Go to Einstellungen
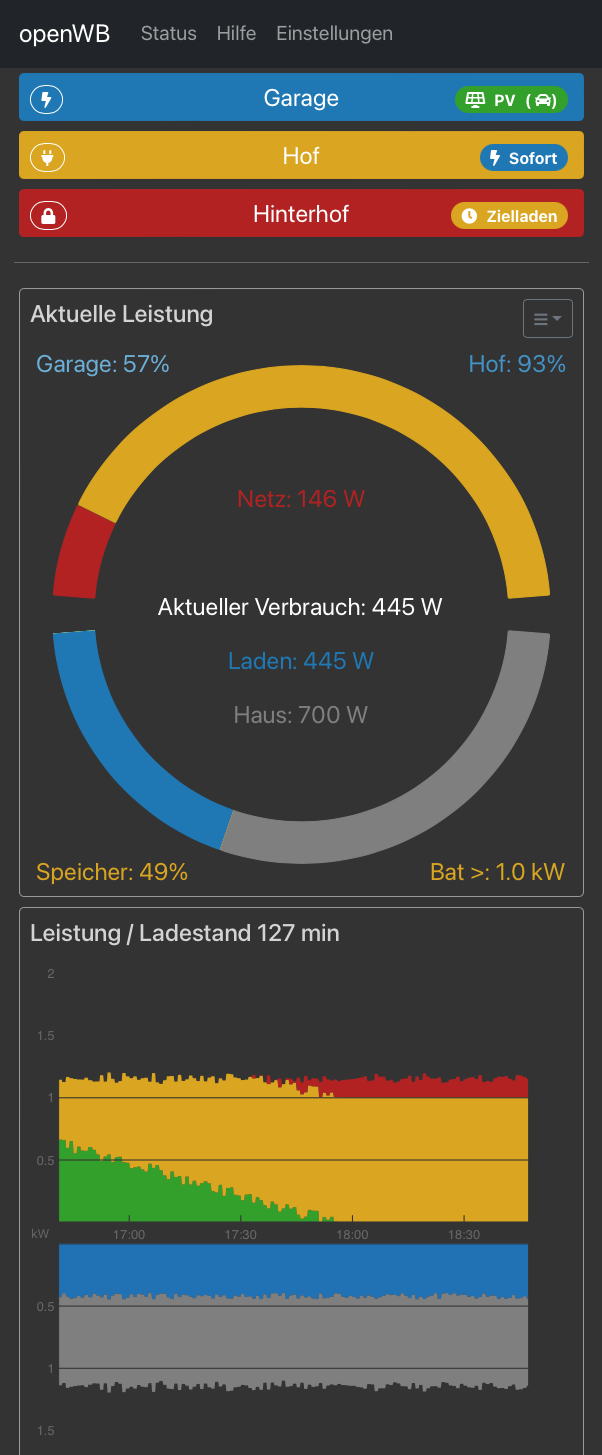The height and width of the screenshot is (1455, 602). 334,34
